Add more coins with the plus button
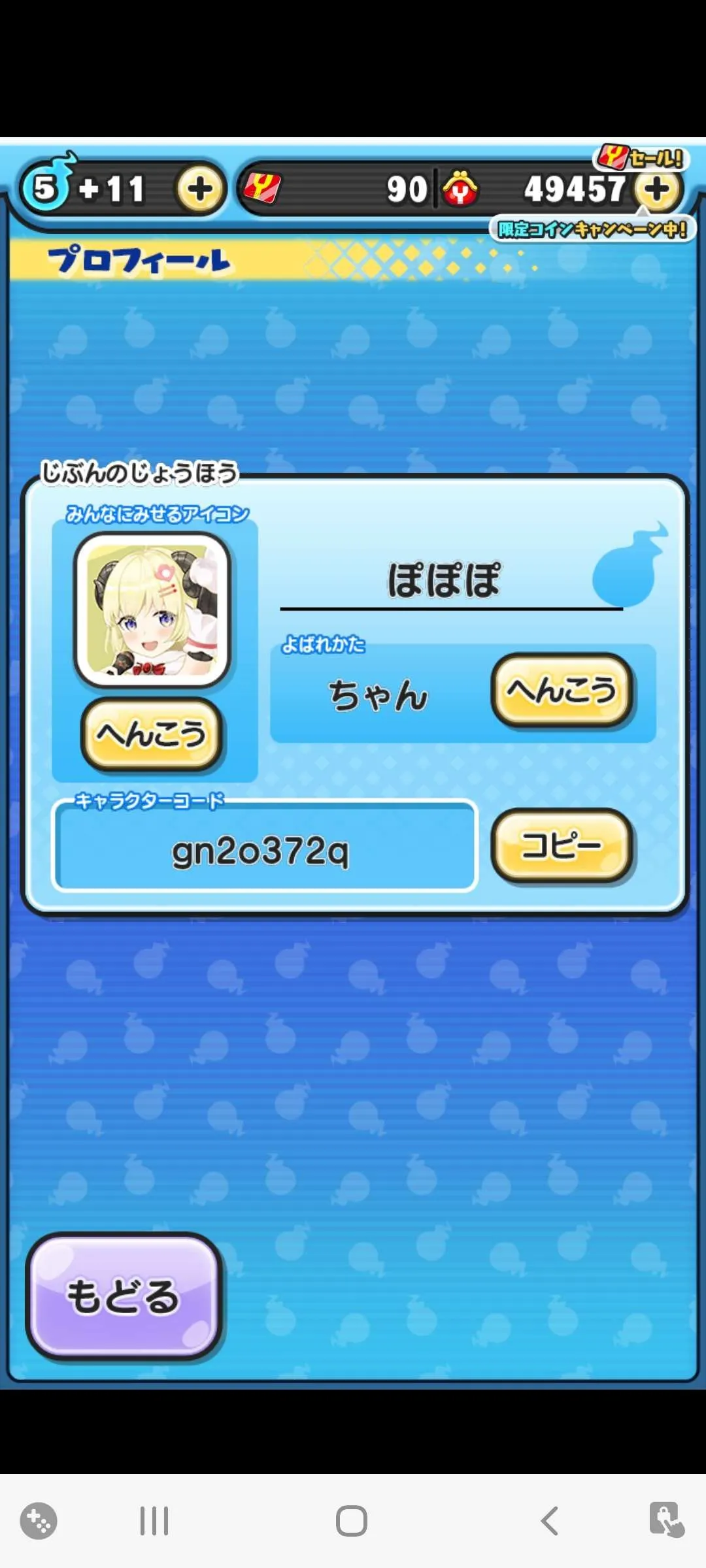 tap(657, 189)
